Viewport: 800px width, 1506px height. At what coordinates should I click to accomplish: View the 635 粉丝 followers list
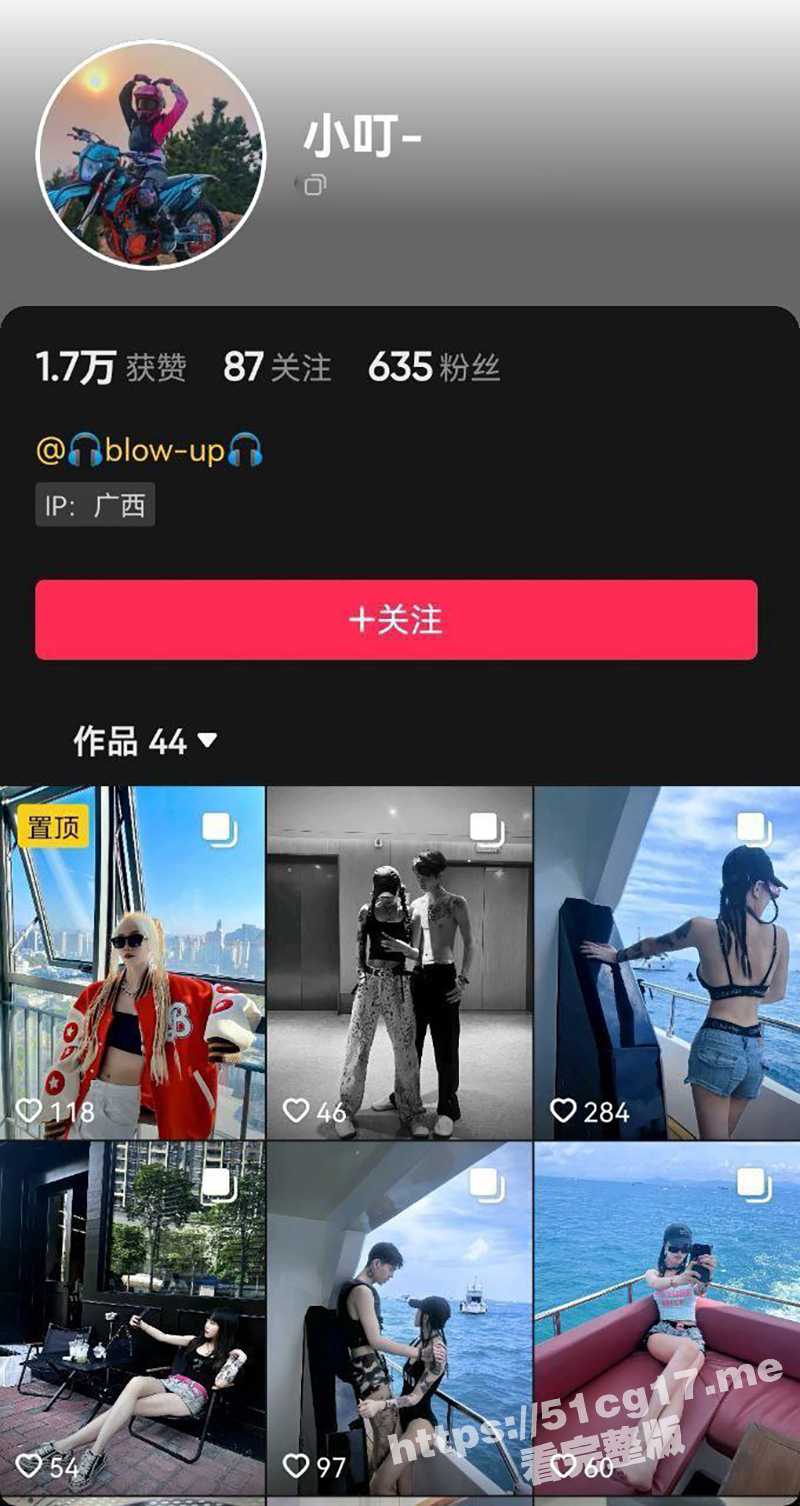pyautogui.click(x=434, y=368)
